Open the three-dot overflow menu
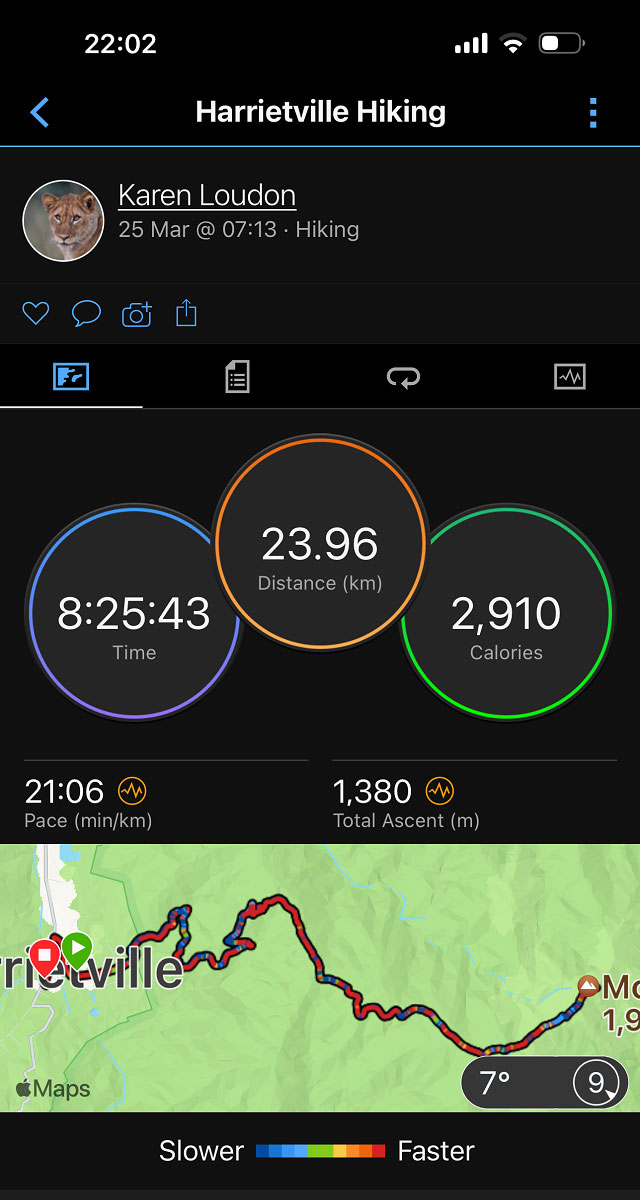The width and height of the screenshot is (640, 1200). coord(593,112)
